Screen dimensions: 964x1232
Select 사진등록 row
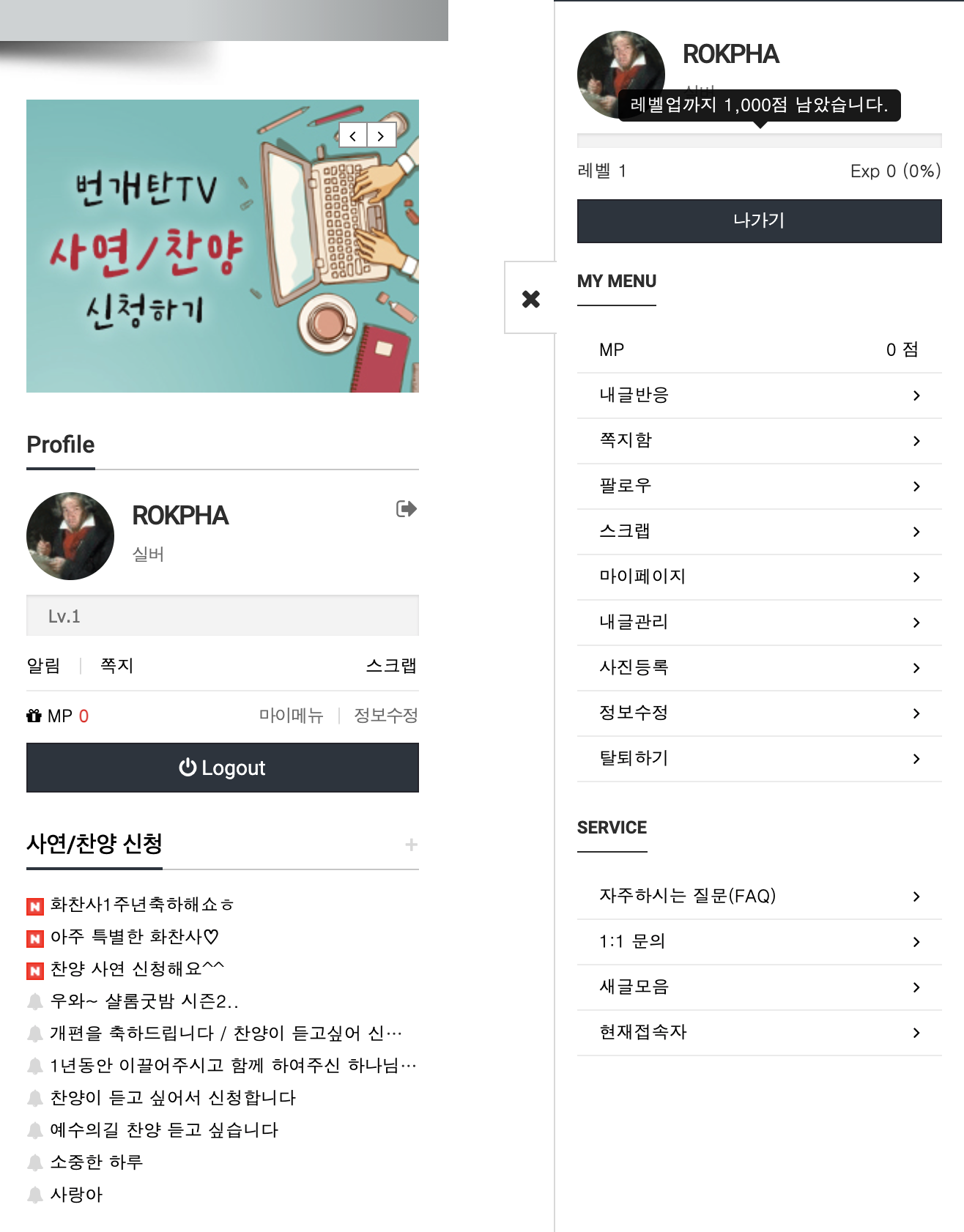759,667
